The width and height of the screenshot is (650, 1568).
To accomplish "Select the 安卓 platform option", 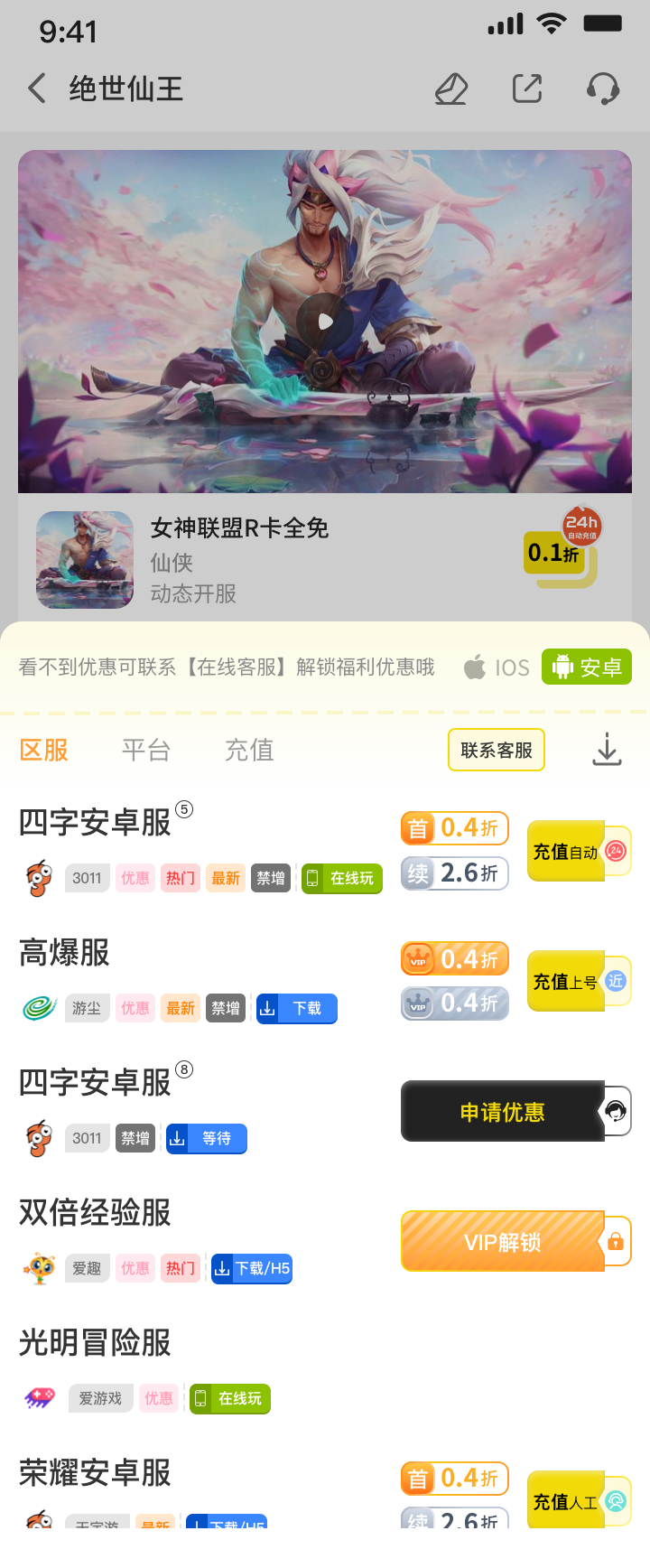I will (x=587, y=667).
